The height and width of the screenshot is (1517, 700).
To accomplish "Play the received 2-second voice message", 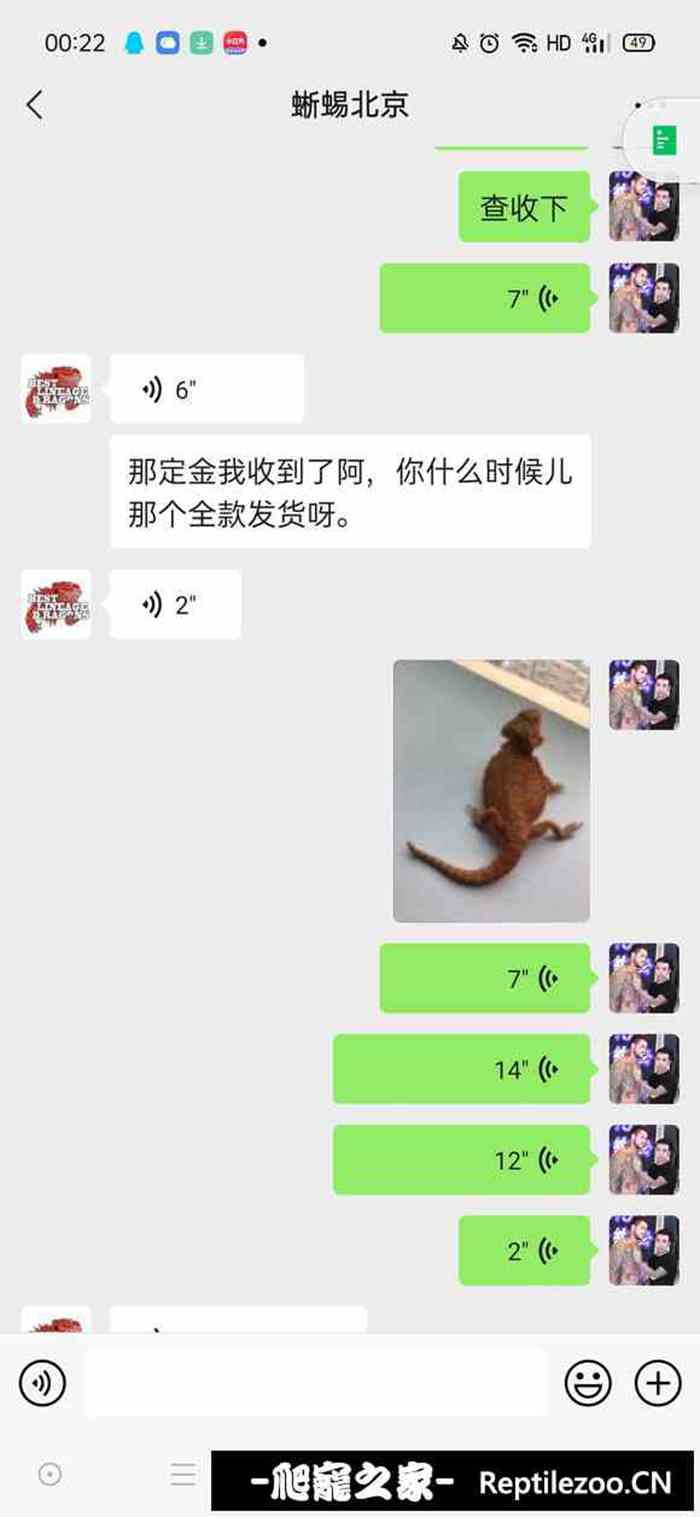I will [x=175, y=605].
